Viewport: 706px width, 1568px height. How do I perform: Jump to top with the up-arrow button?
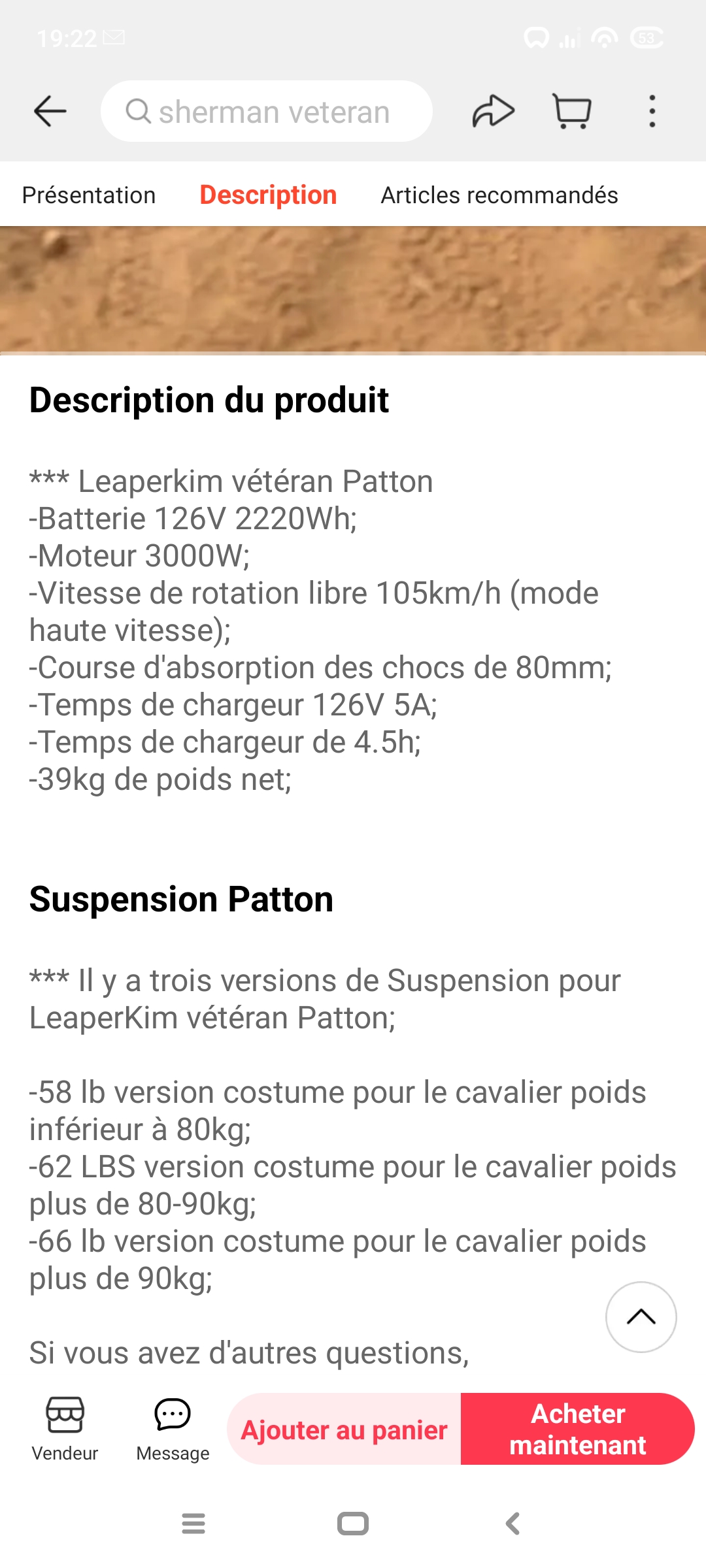coord(641,1316)
